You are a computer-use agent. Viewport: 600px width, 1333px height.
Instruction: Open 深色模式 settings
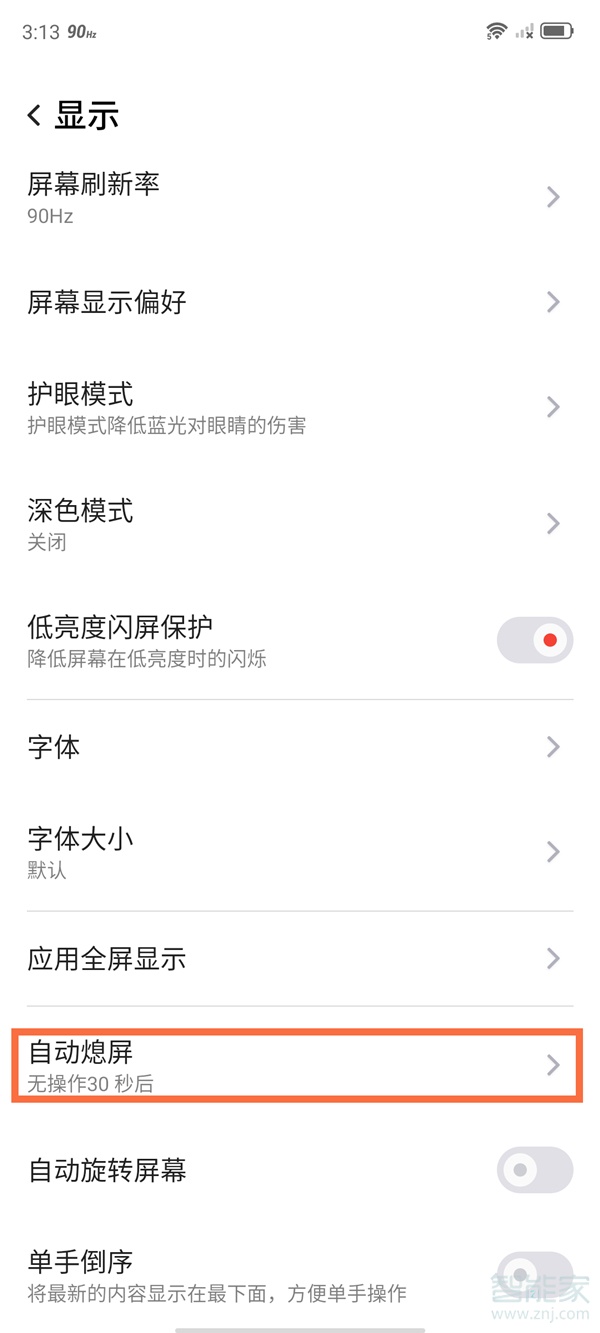298,523
